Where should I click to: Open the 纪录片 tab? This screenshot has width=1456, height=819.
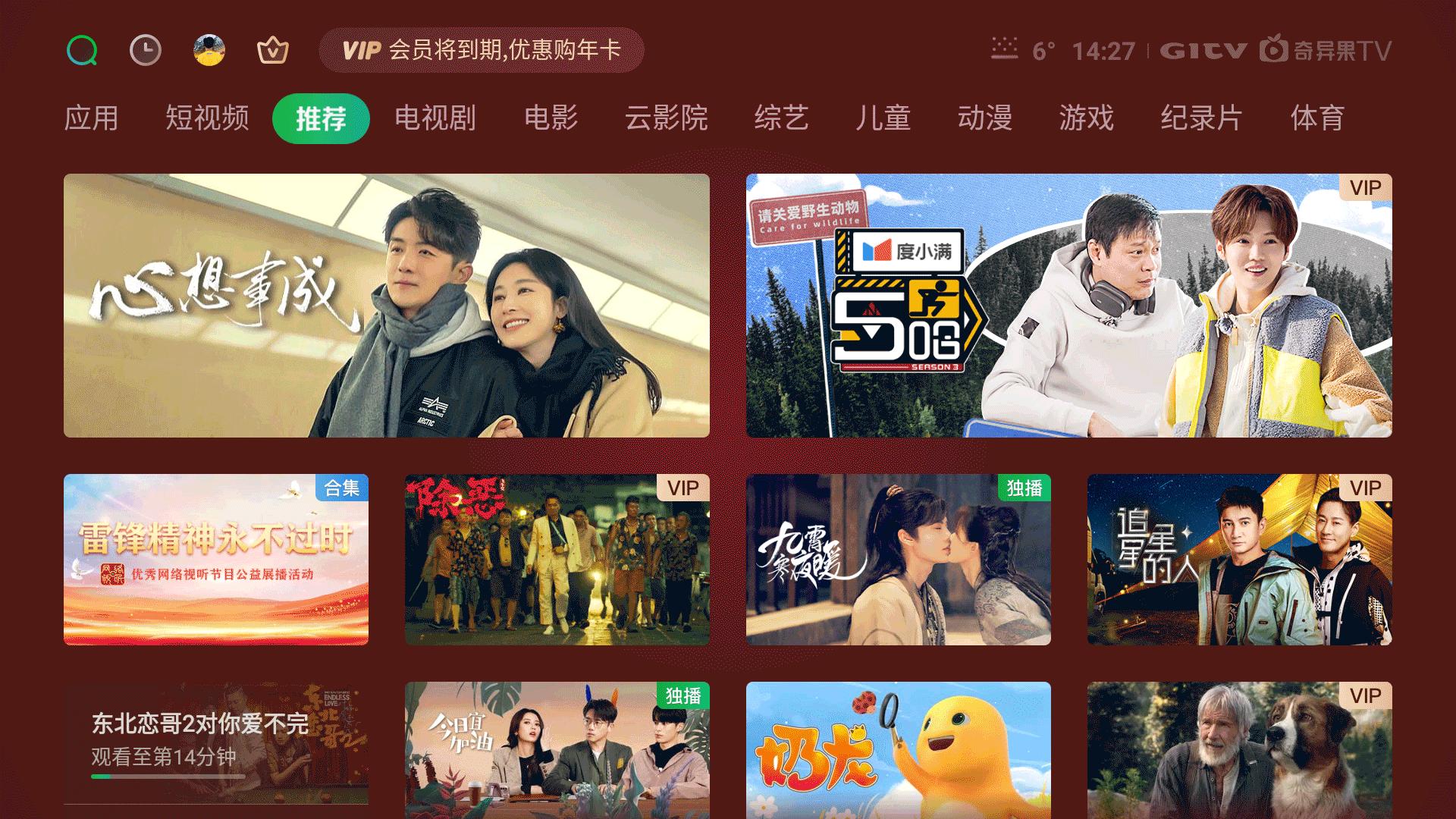(x=1202, y=118)
